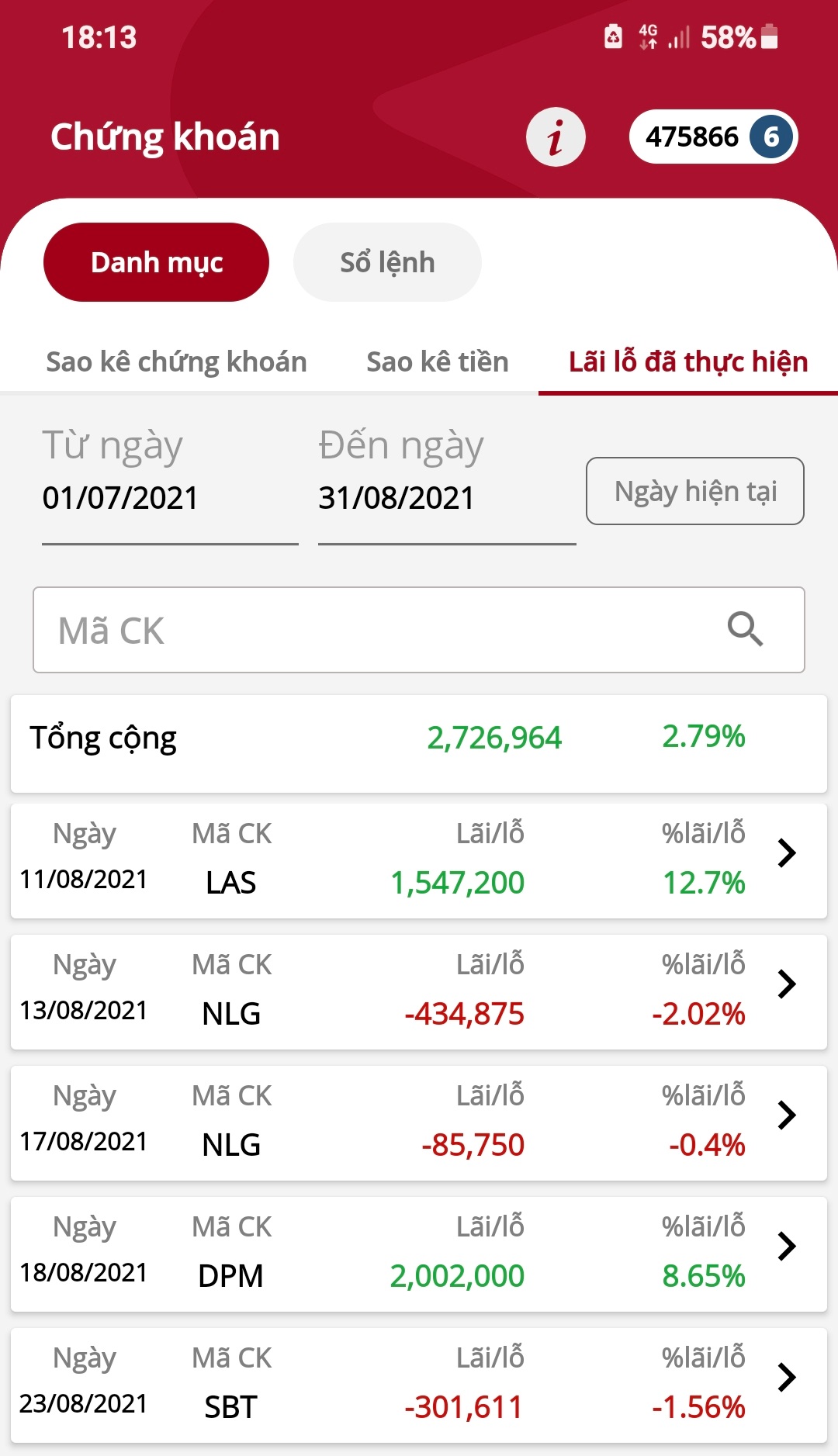The width and height of the screenshot is (838, 1456).
Task: Select Lãi lỗ đã thực hiện tab
Action: pos(688,362)
